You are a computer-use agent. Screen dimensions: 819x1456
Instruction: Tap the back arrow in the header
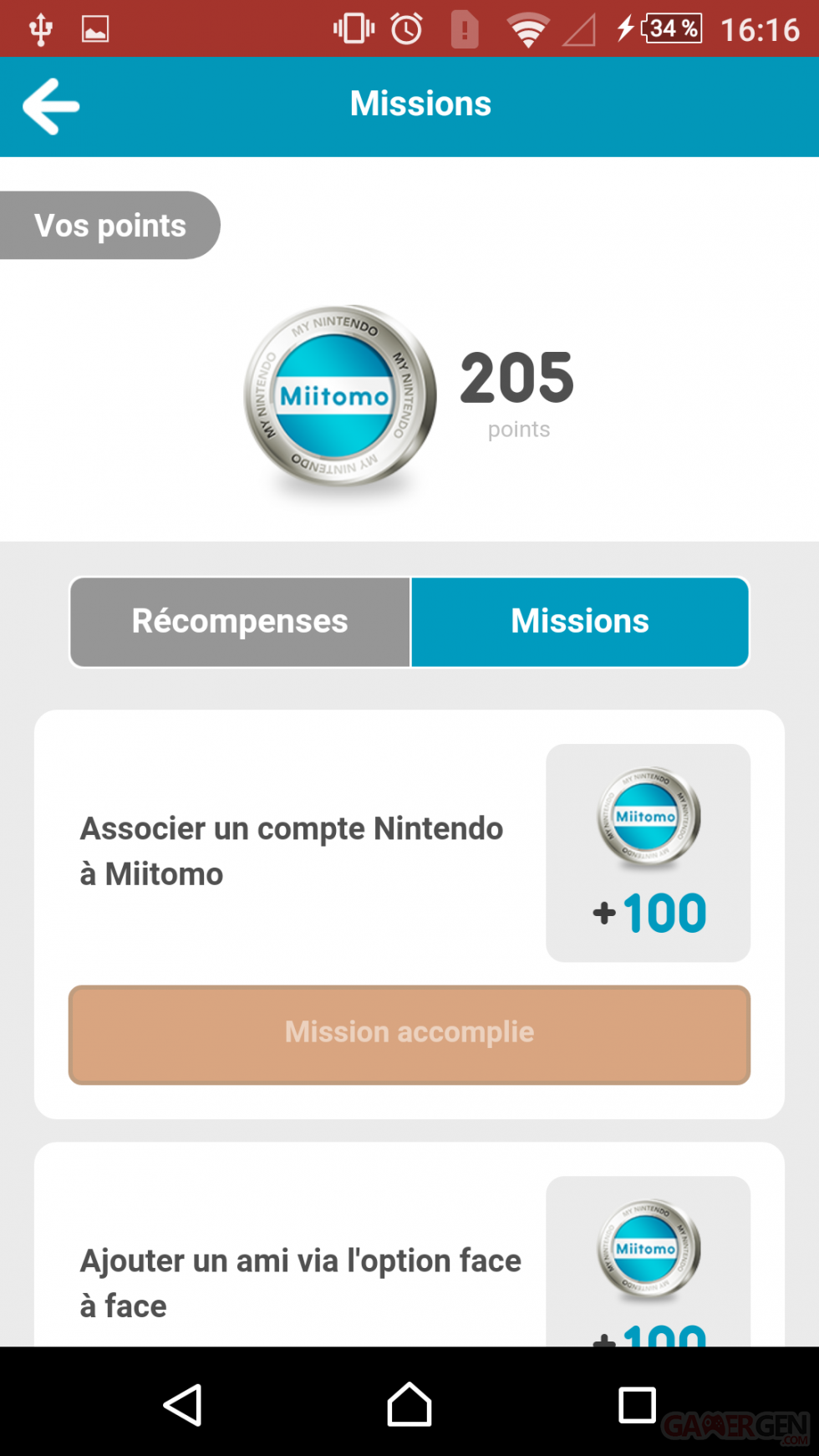point(50,106)
